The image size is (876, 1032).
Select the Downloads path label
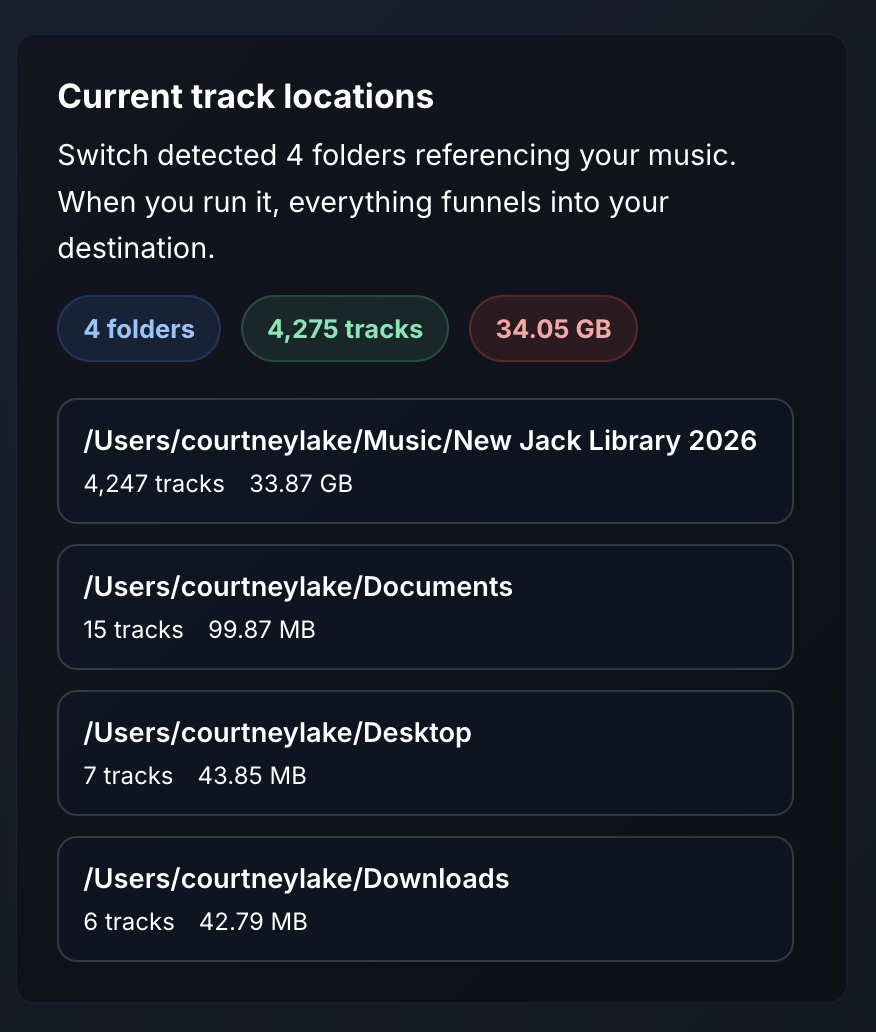296,878
